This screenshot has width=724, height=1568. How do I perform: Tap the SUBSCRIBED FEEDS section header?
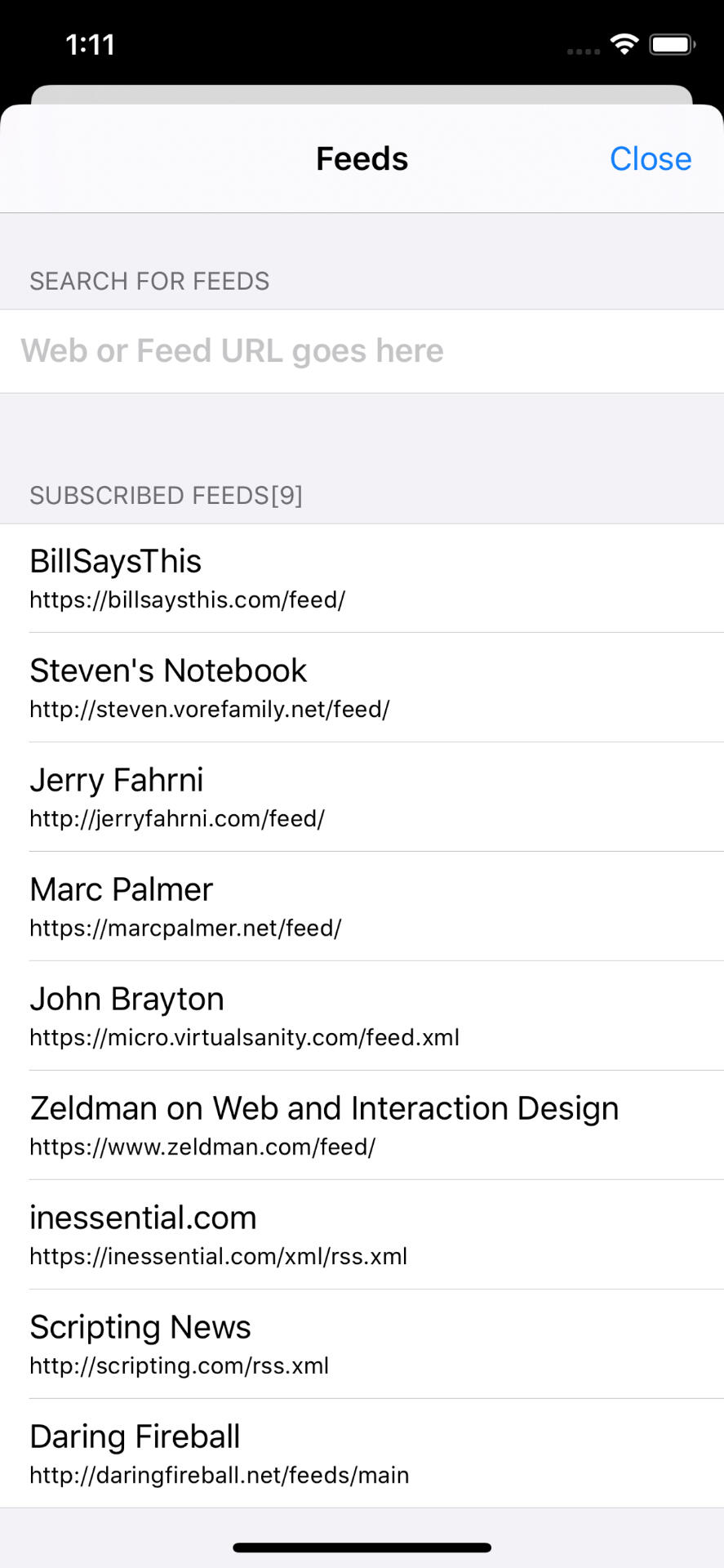[x=166, y=495]
